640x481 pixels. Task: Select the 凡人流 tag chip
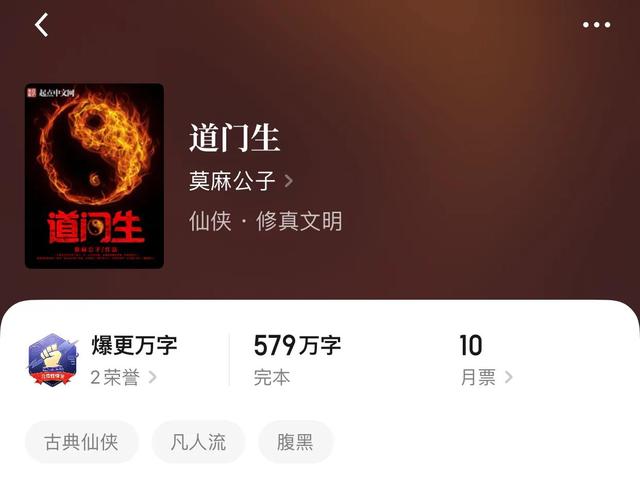198,442
